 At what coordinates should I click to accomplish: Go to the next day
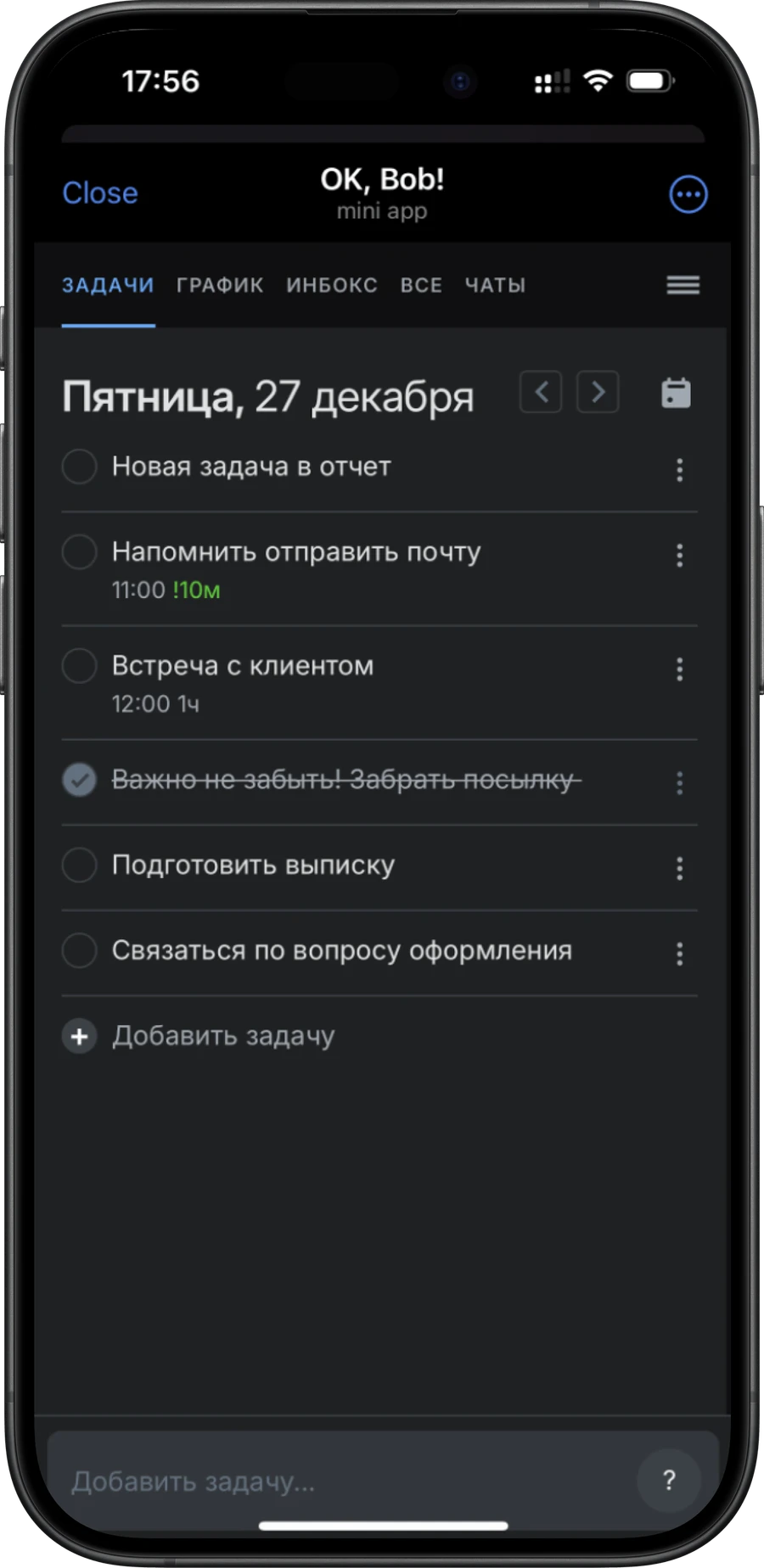coord(598,392)
